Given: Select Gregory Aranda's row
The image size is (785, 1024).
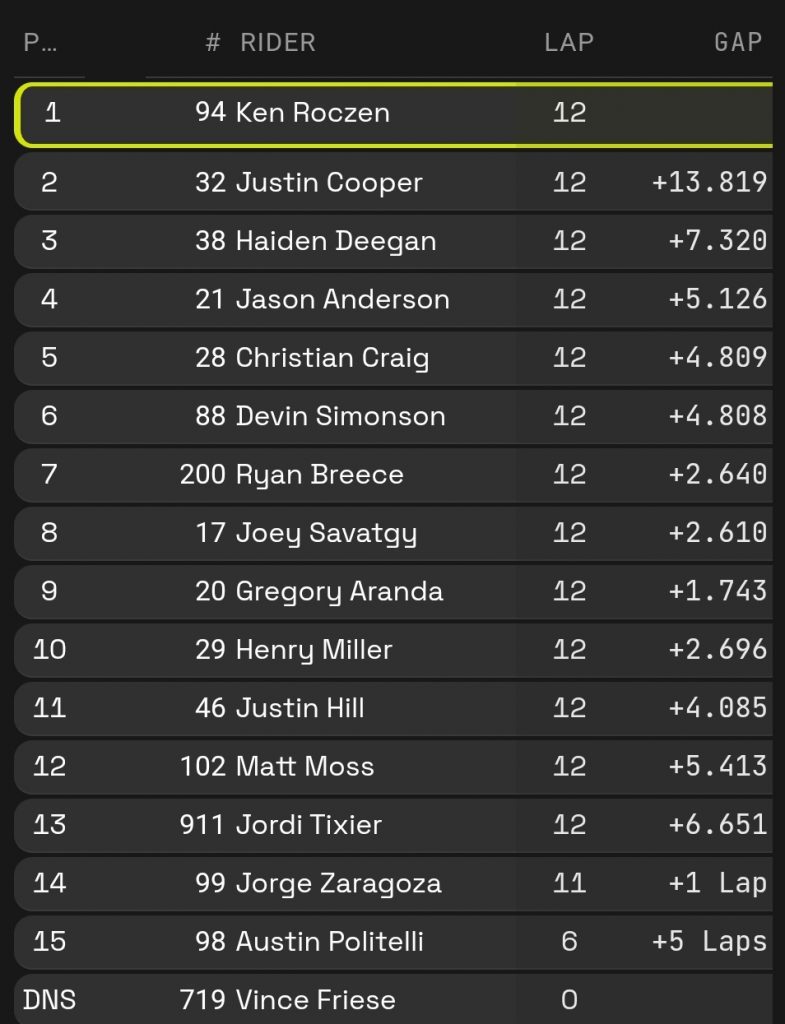Looking at the screenshot, I should pos(339,591).
